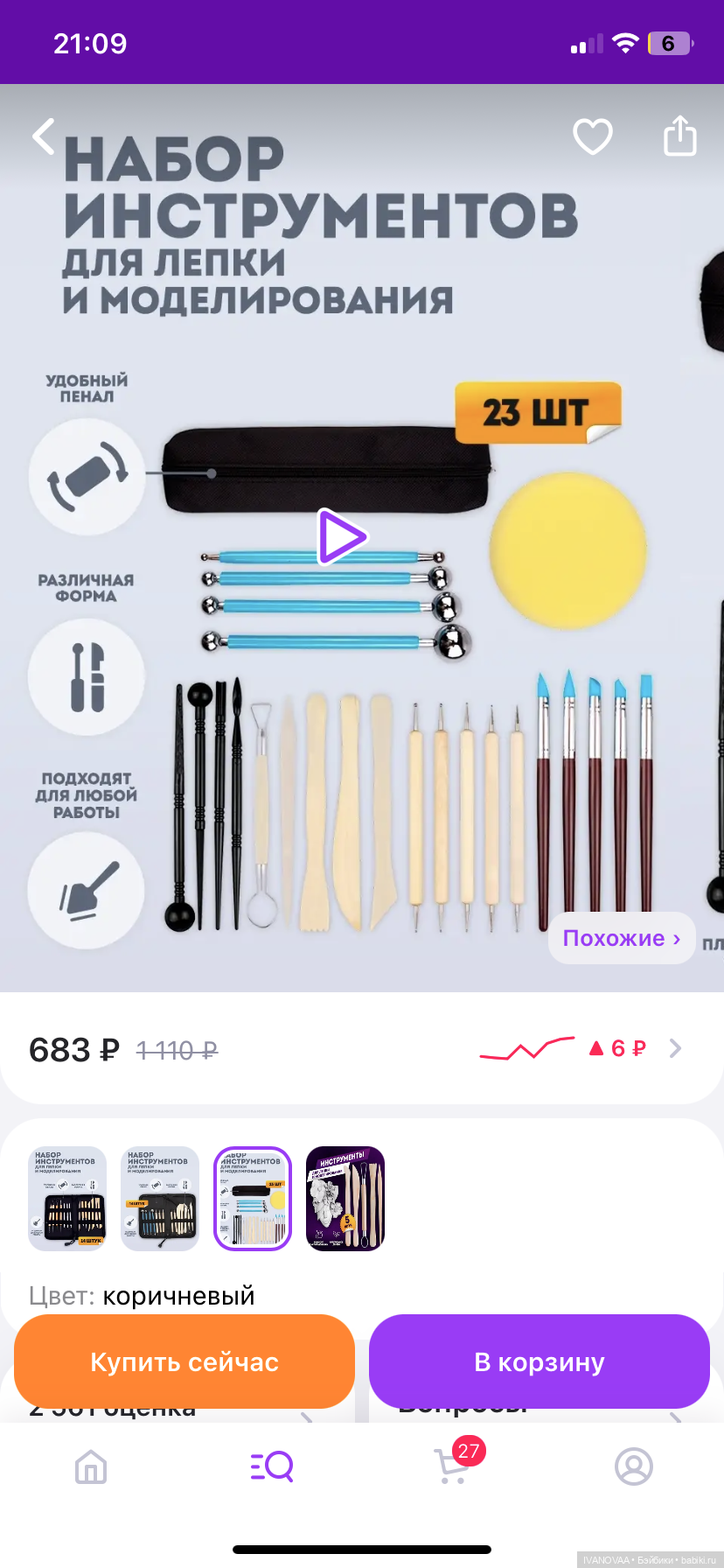
Task: Open the Похожие similar items chip
Action: (622, 938)
